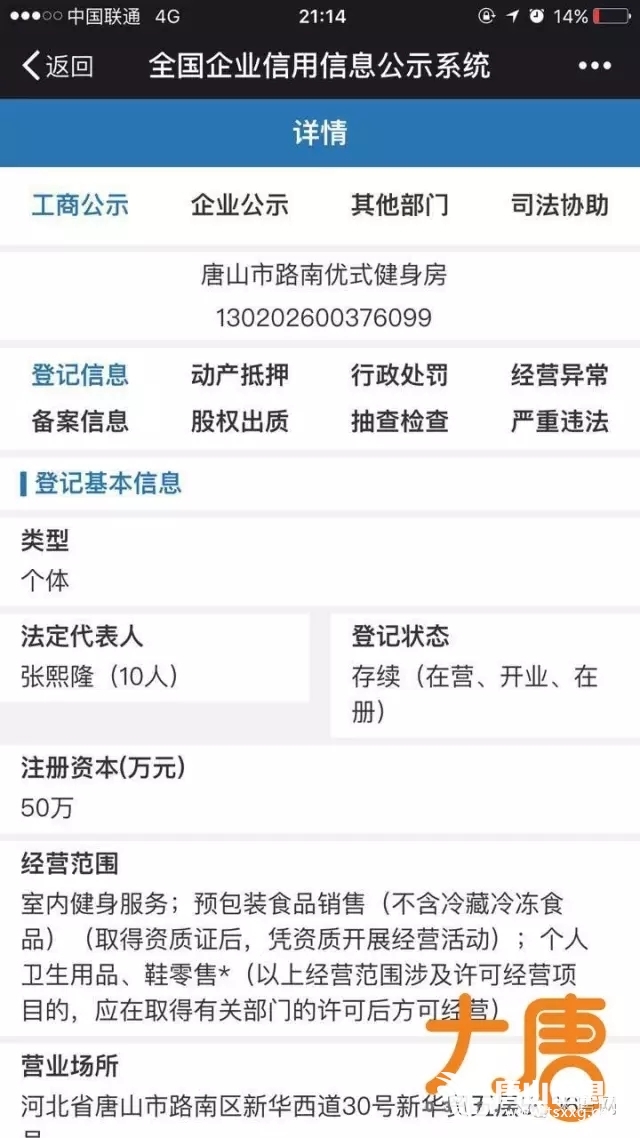Viewport: 640px width, 1138px height.
Task: Select the 登记信息 section
Action: (80, 375)
